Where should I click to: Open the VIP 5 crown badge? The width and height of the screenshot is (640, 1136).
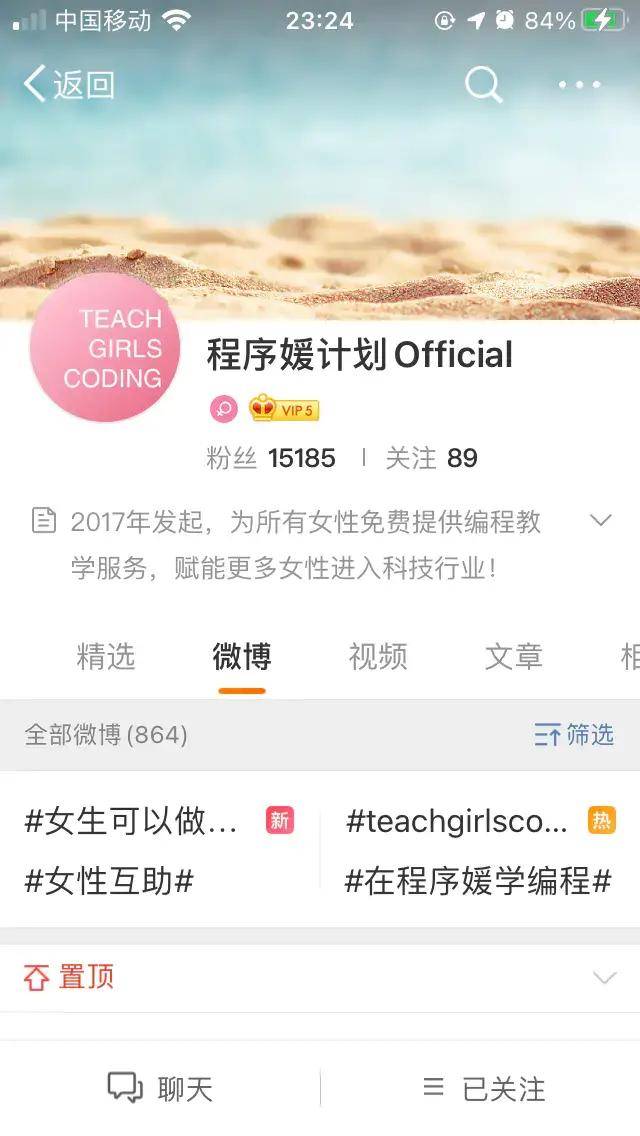pos(283,409)
